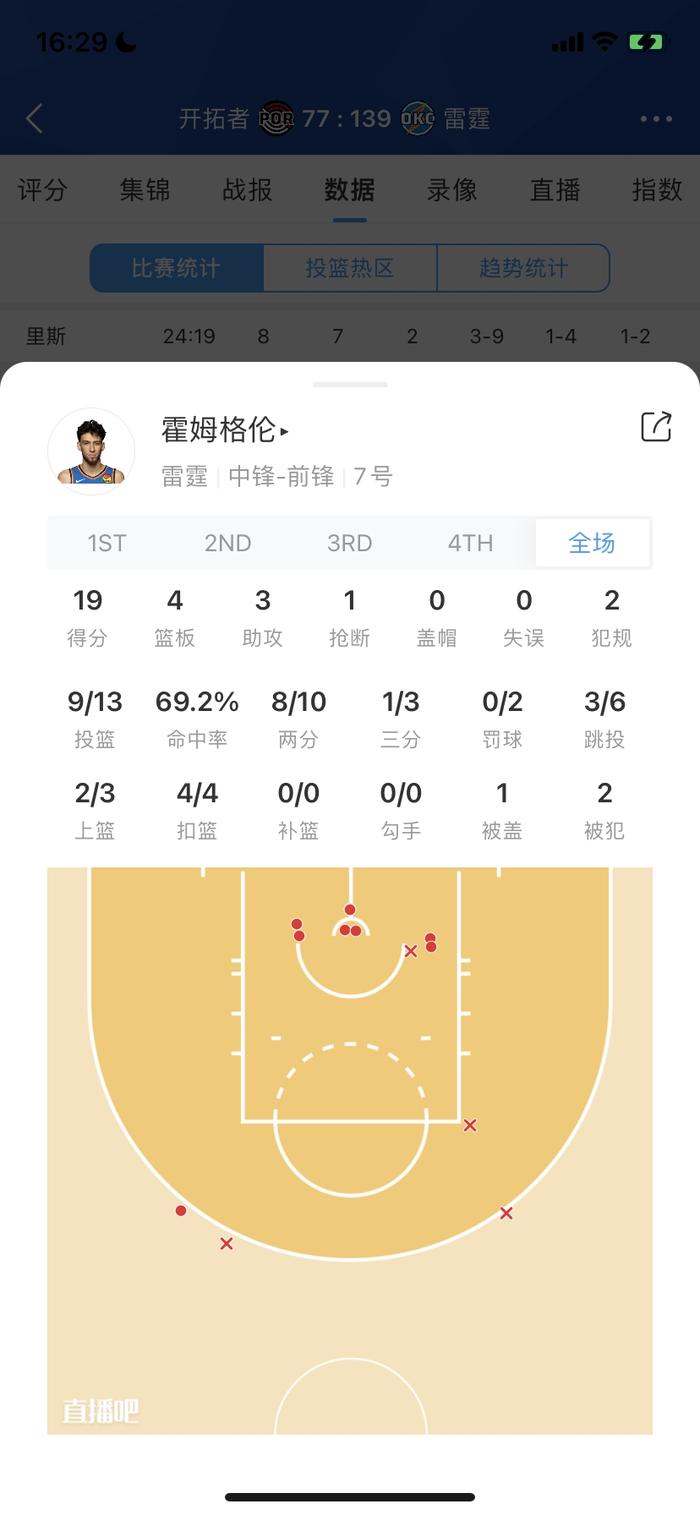Select the 全场 full-game tab
Screen dimensions: 700x1515
pyautogui.click(x=592, y=543)
